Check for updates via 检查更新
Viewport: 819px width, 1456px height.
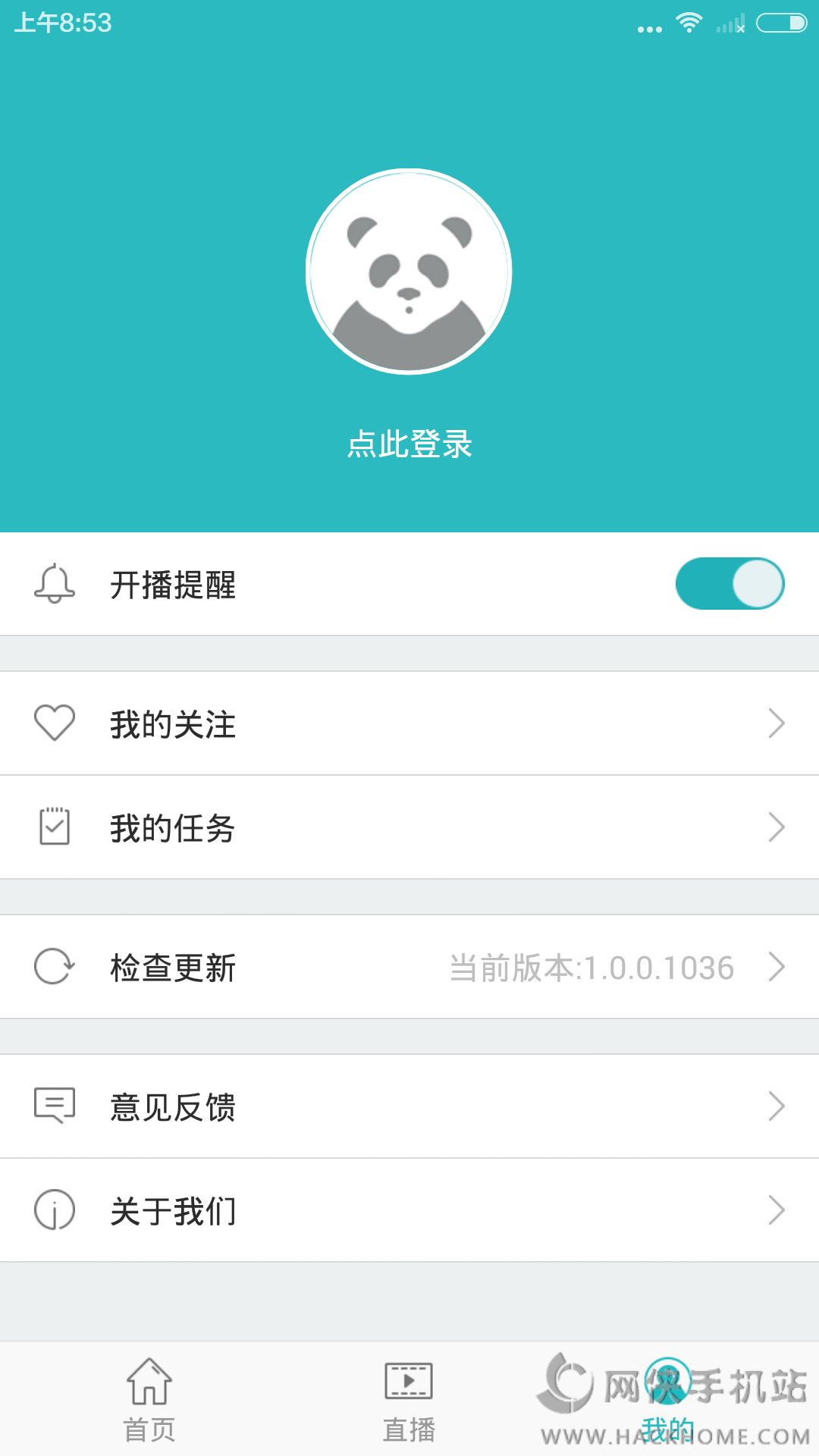pyautogui.click(x=409, y=967)
